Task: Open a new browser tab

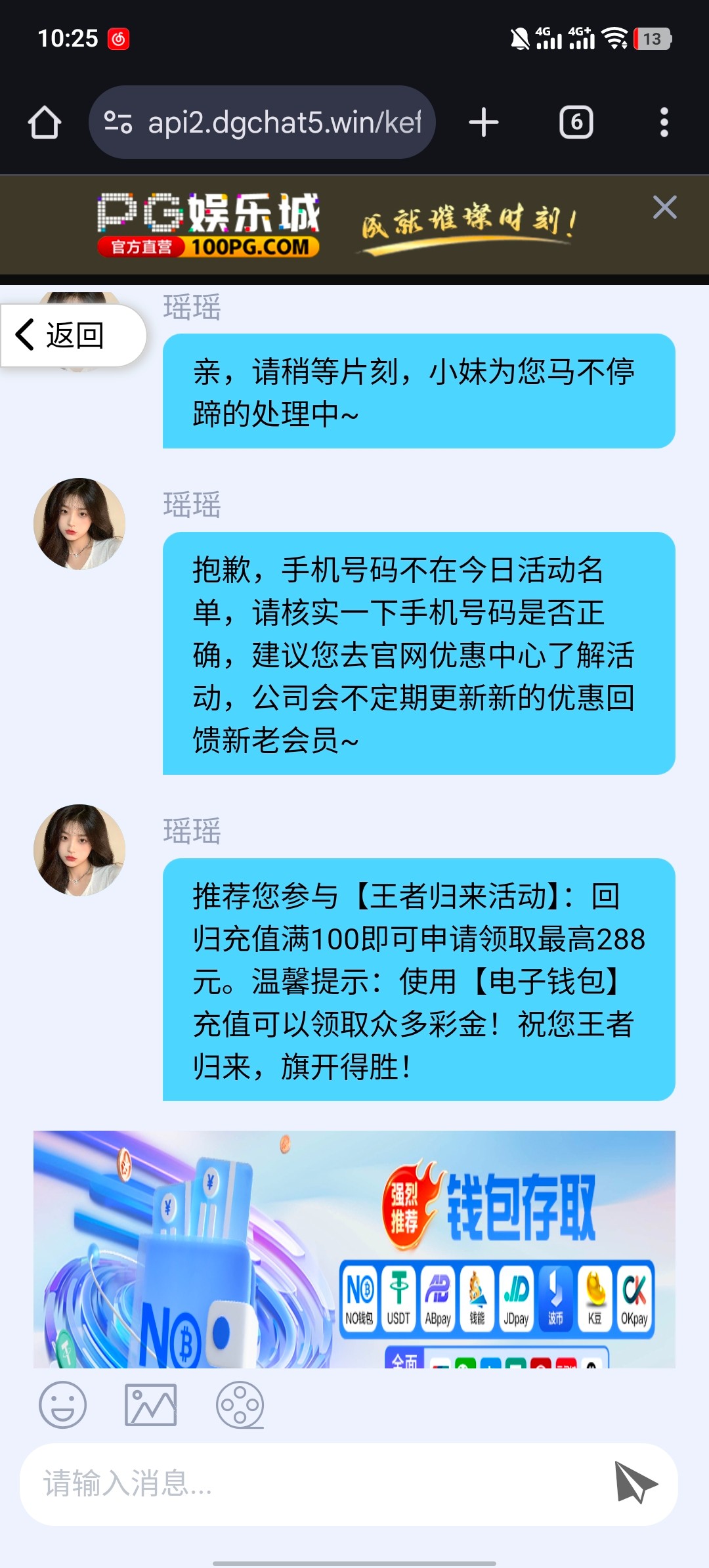Action: click(484, 123)
